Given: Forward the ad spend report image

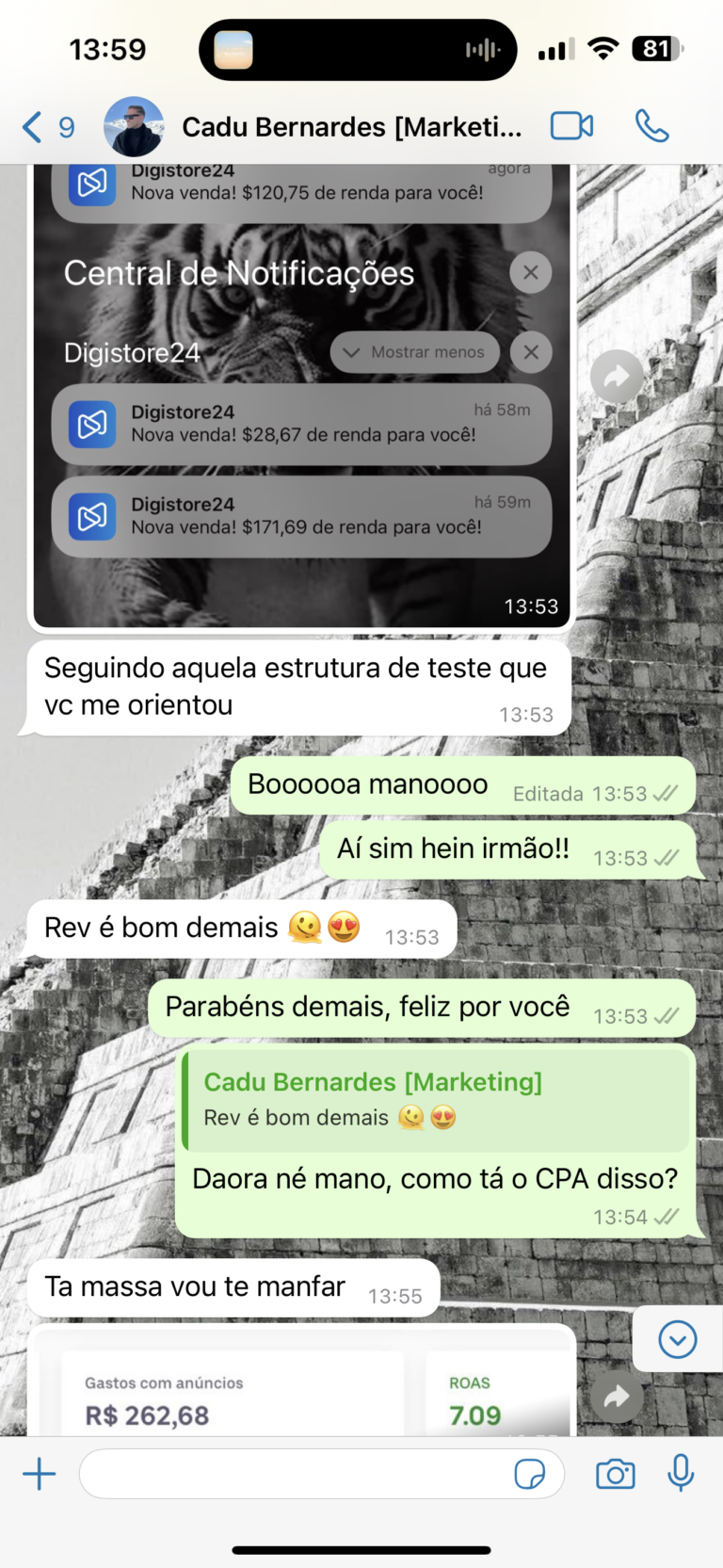Looking at the screenshot, I should coord(617,1397).
